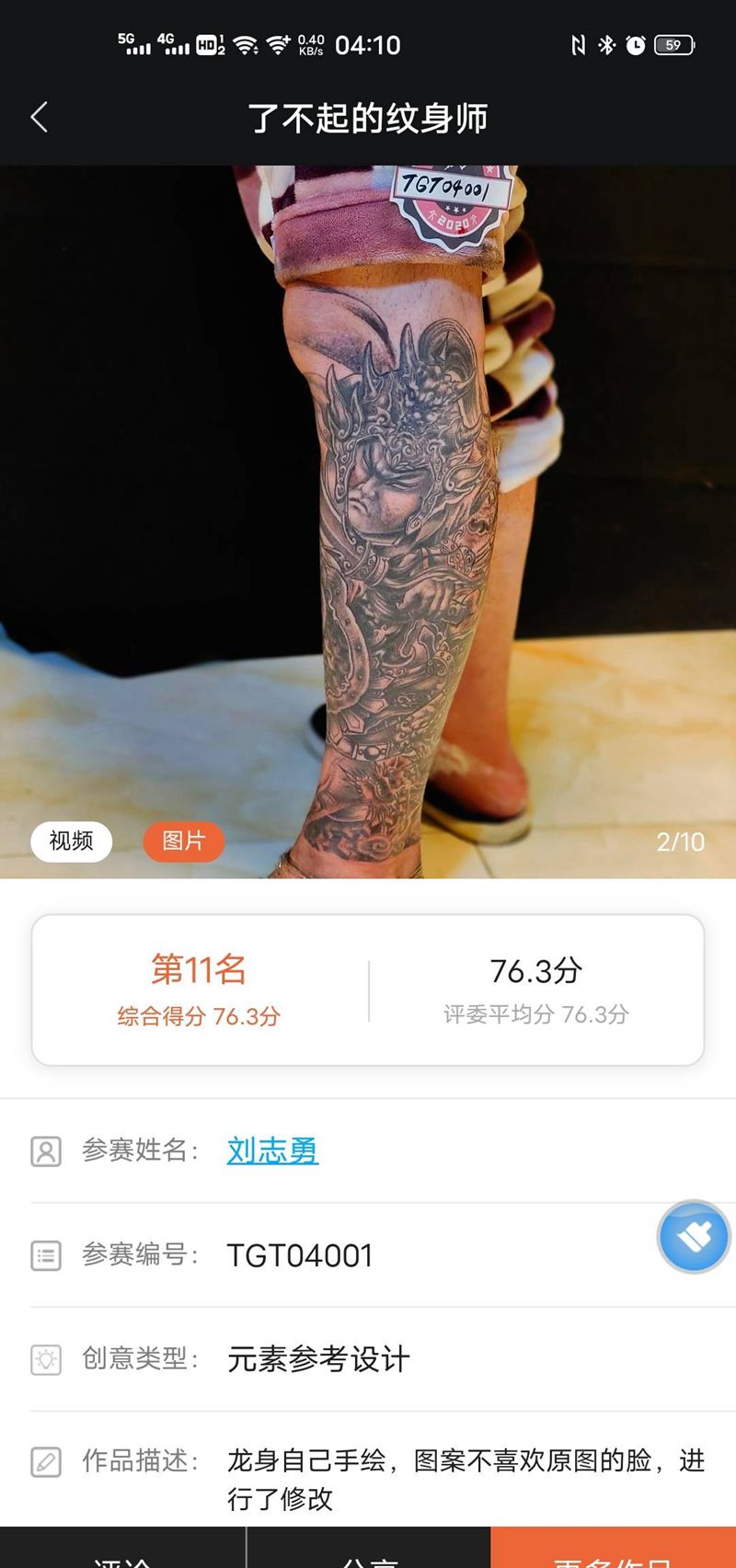Expand the 评委平均分 score detail
This screenshot has width=736, height=1568.
click(x=535, y=1014)
